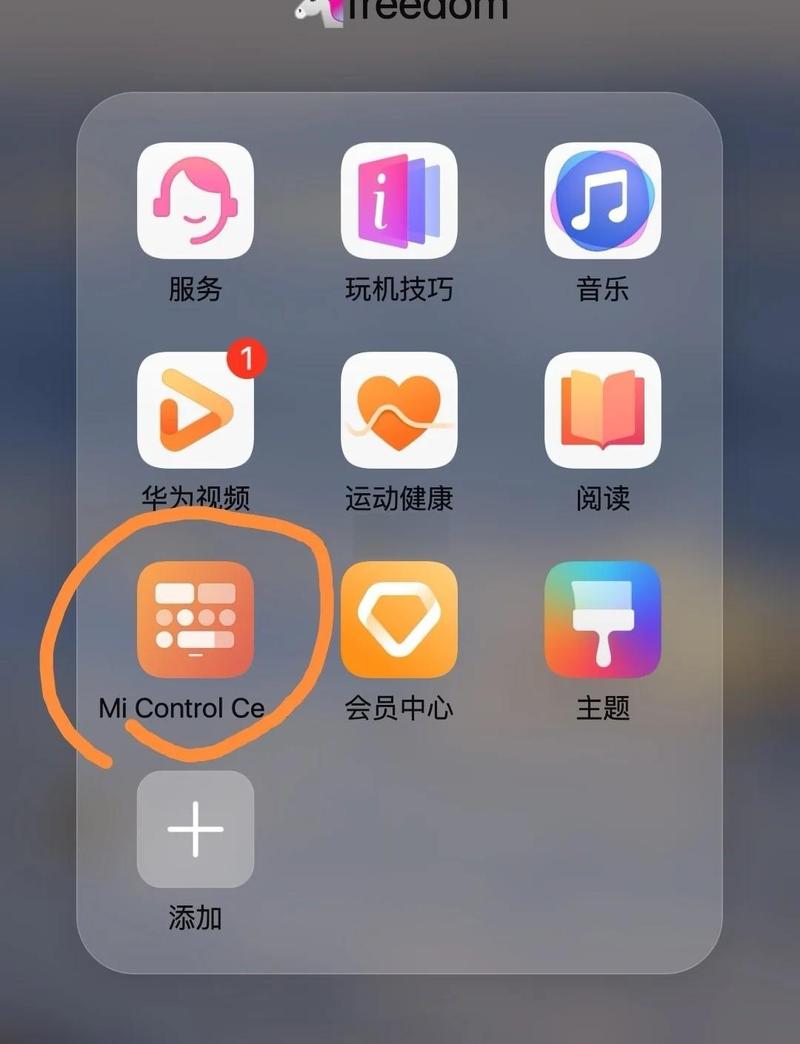Launch the 运动健康 health app
The width and height of the screenshot is (800, 1044).
(x=400, y=410)
